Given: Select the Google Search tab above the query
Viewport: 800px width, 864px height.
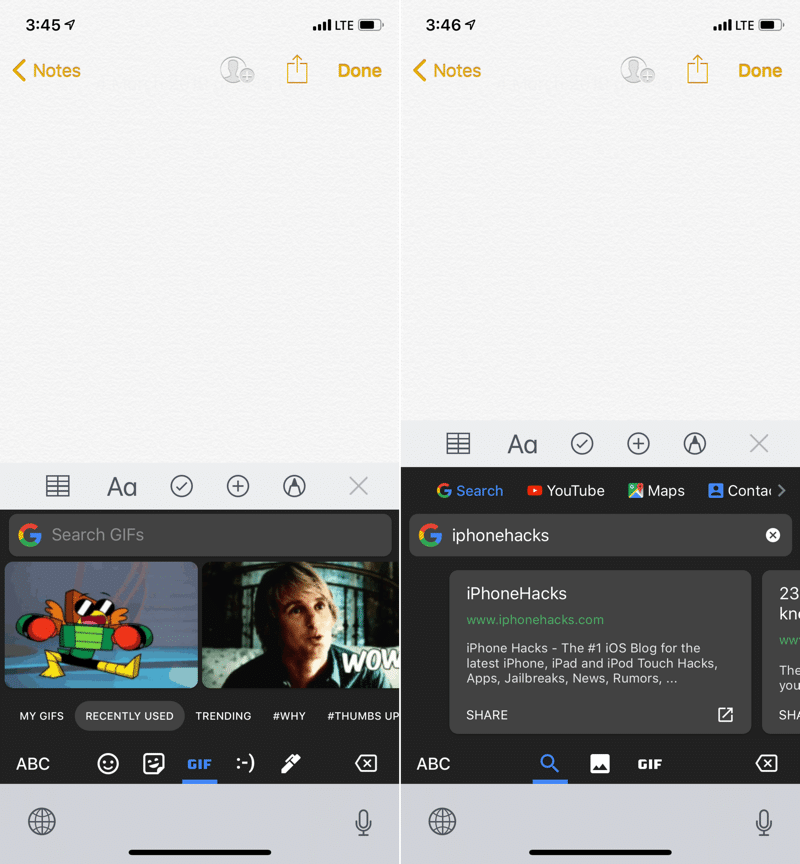Looking at the screenshot, I should [470, 491].
